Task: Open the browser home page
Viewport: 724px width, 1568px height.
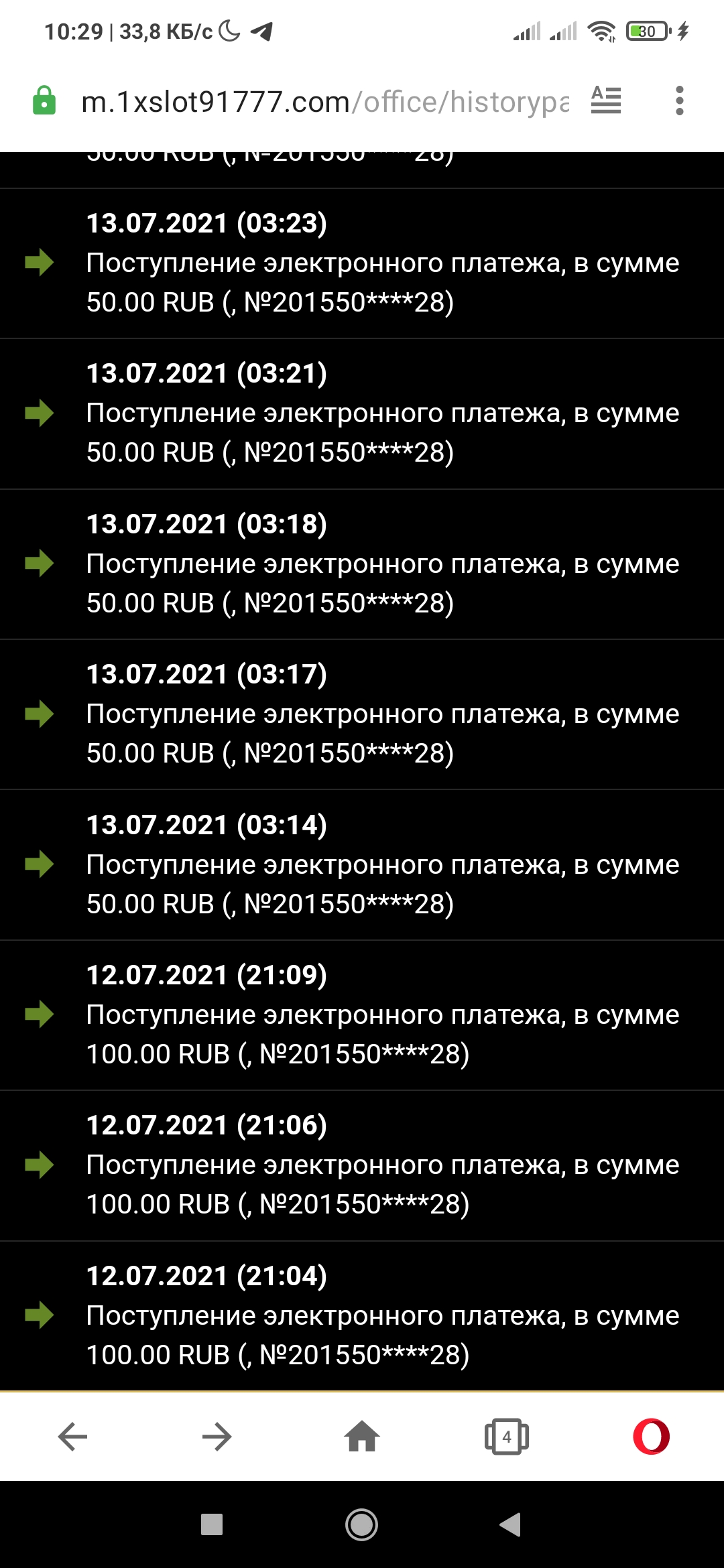Action: 362,1437
